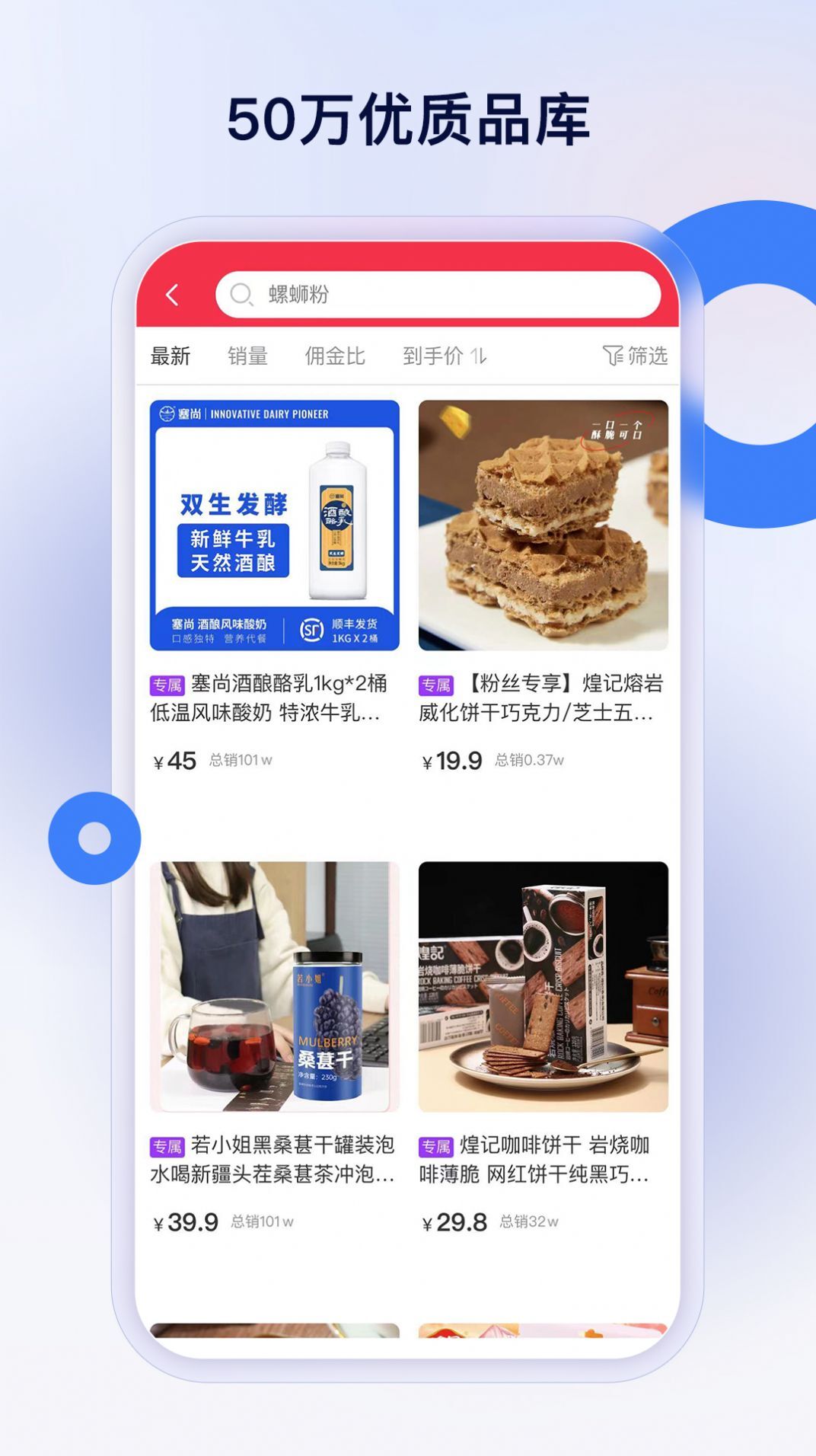Enable sorting by 佣金比
This screenshot has height=1456, width=816.
click(x=336, y=355)
